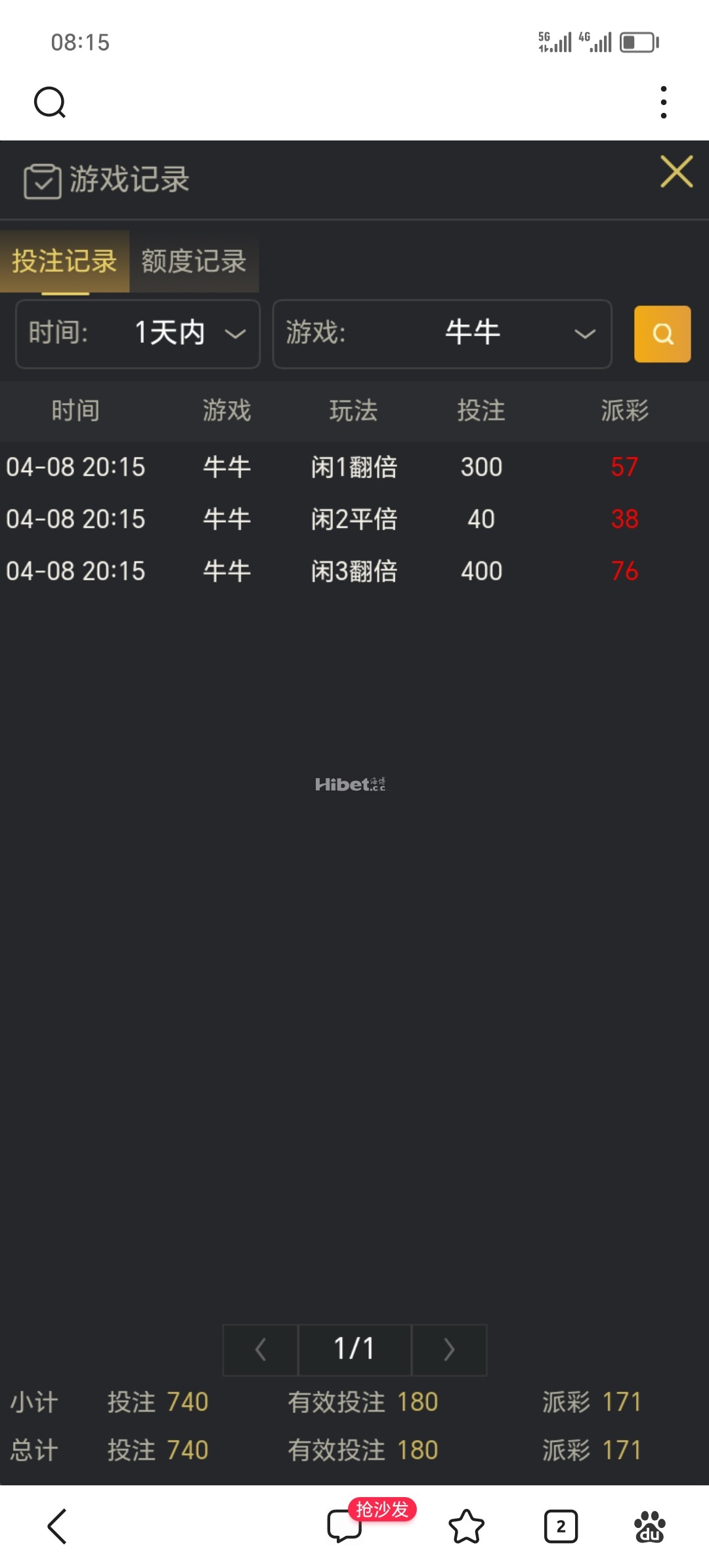Expand the 时间 dropdown showing 1天内

[x=138, y=334]
